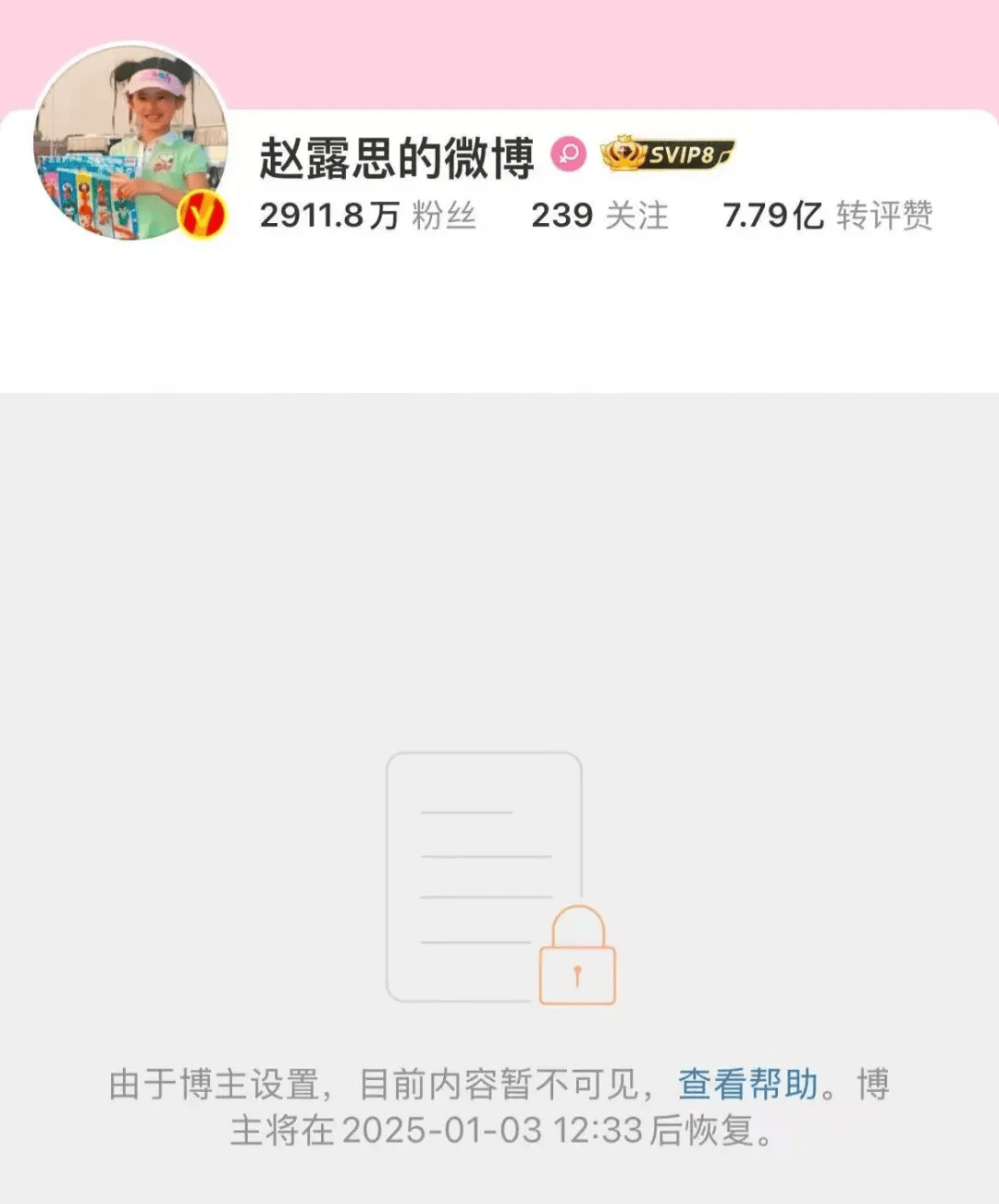Open the 查看帮助 help link

click(747, 1085)
